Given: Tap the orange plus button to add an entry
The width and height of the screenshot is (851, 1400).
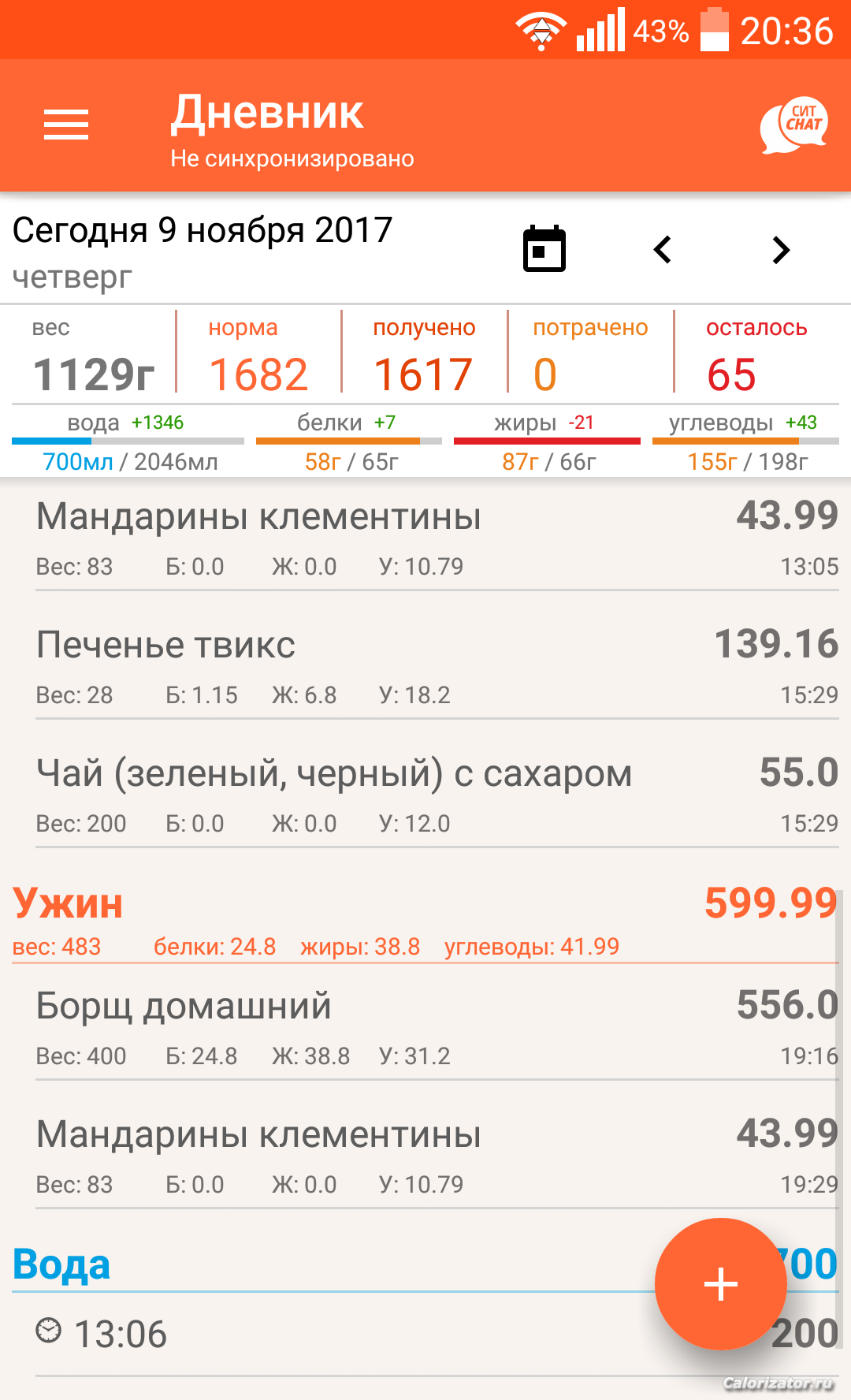Looking at the screenshot, I should point(720,1284).
